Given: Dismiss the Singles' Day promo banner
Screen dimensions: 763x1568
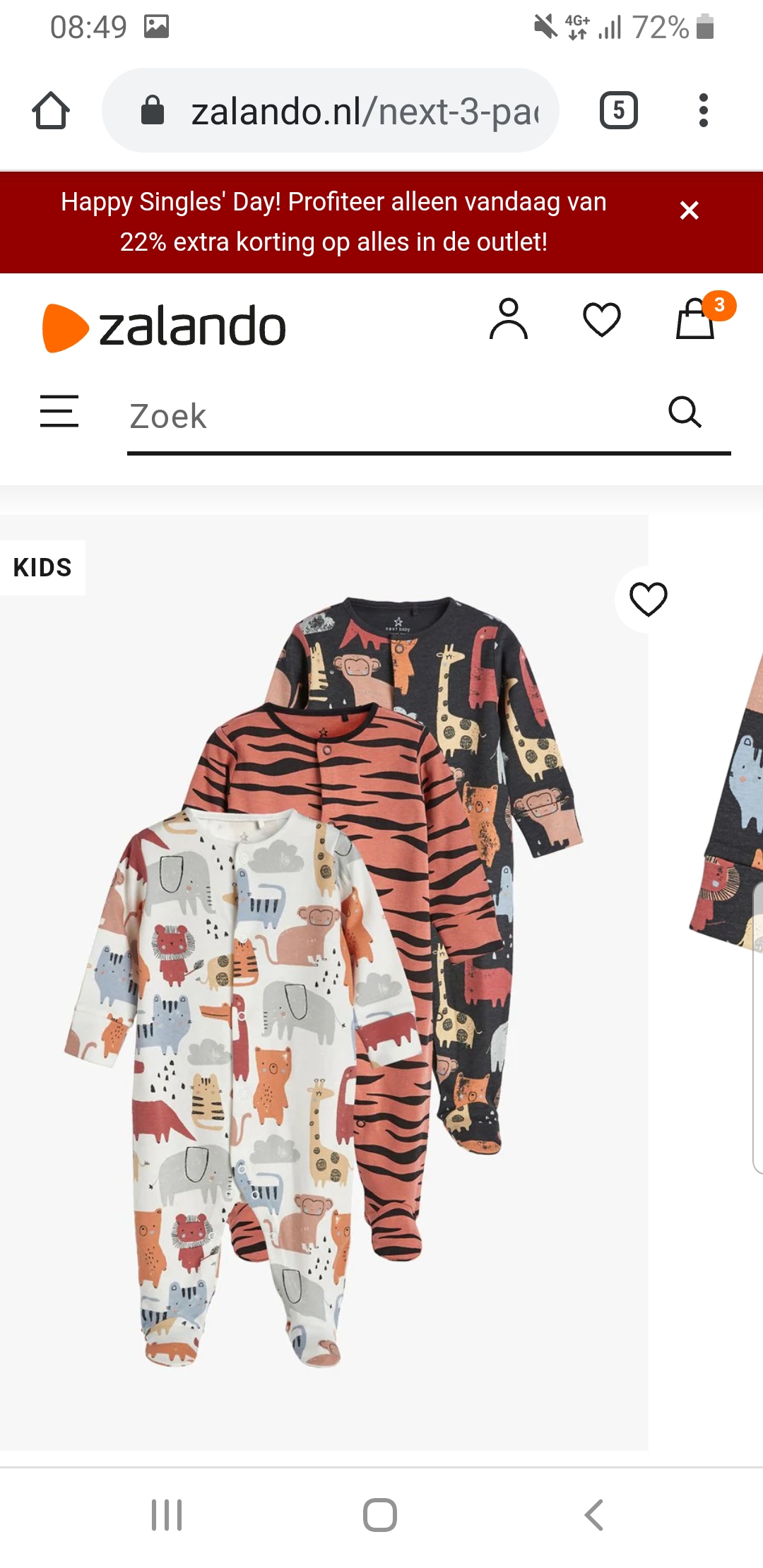Looking at the screenshot, I should (x=689, y=210).
